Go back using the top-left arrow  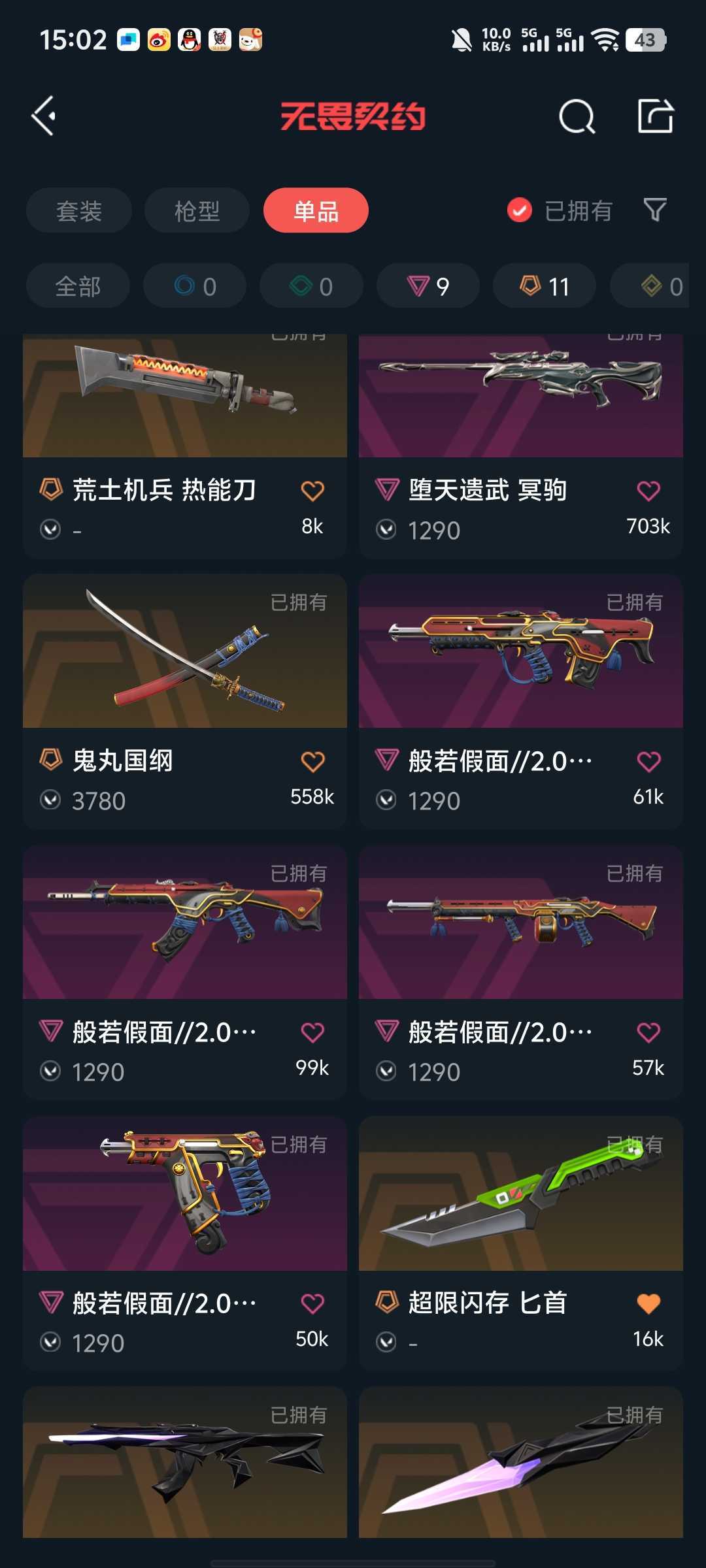[44, 116]
